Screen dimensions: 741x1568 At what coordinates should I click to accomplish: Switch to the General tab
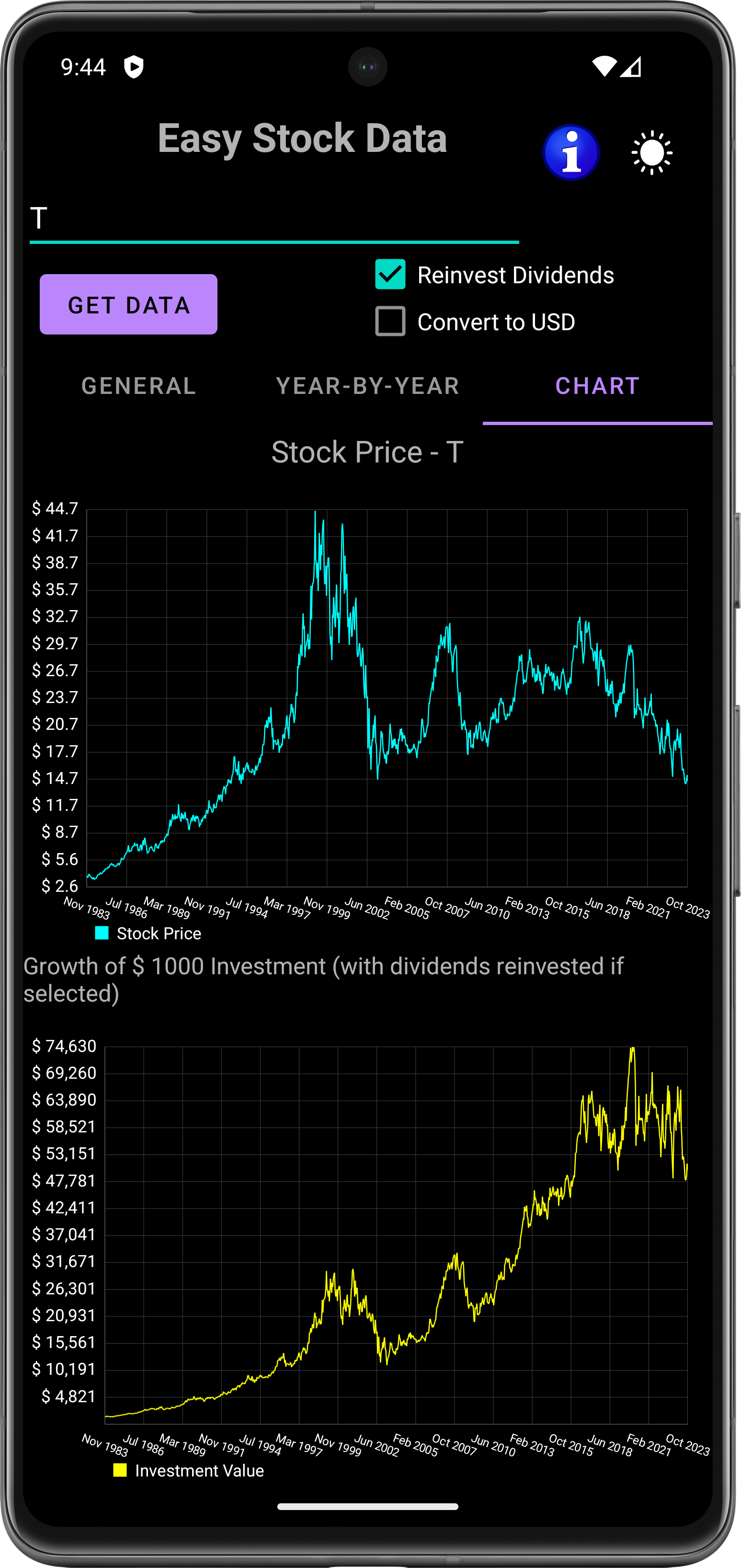tap(139, 386)
